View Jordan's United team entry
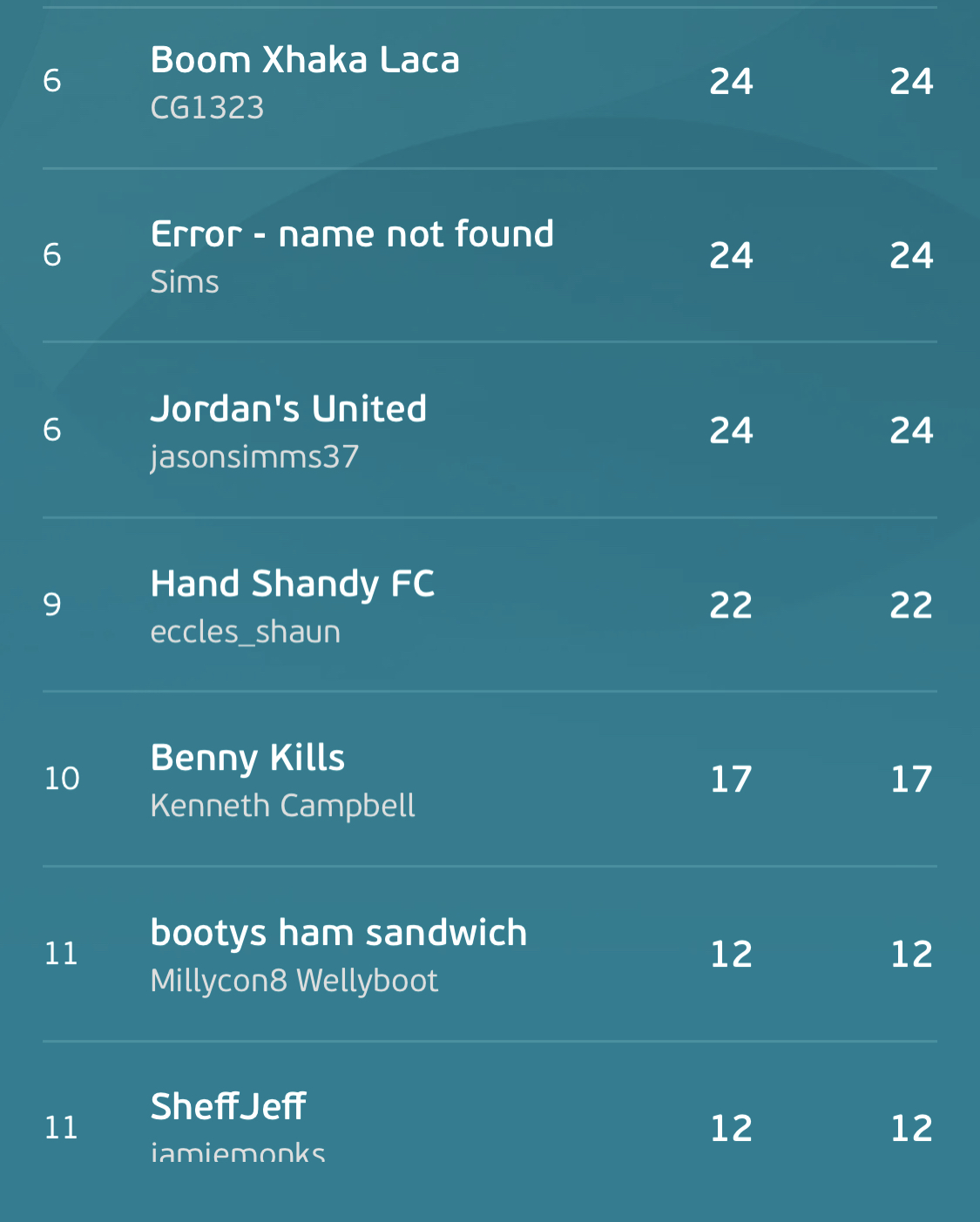Screen dimensions: 980x1222 point(490,430)
